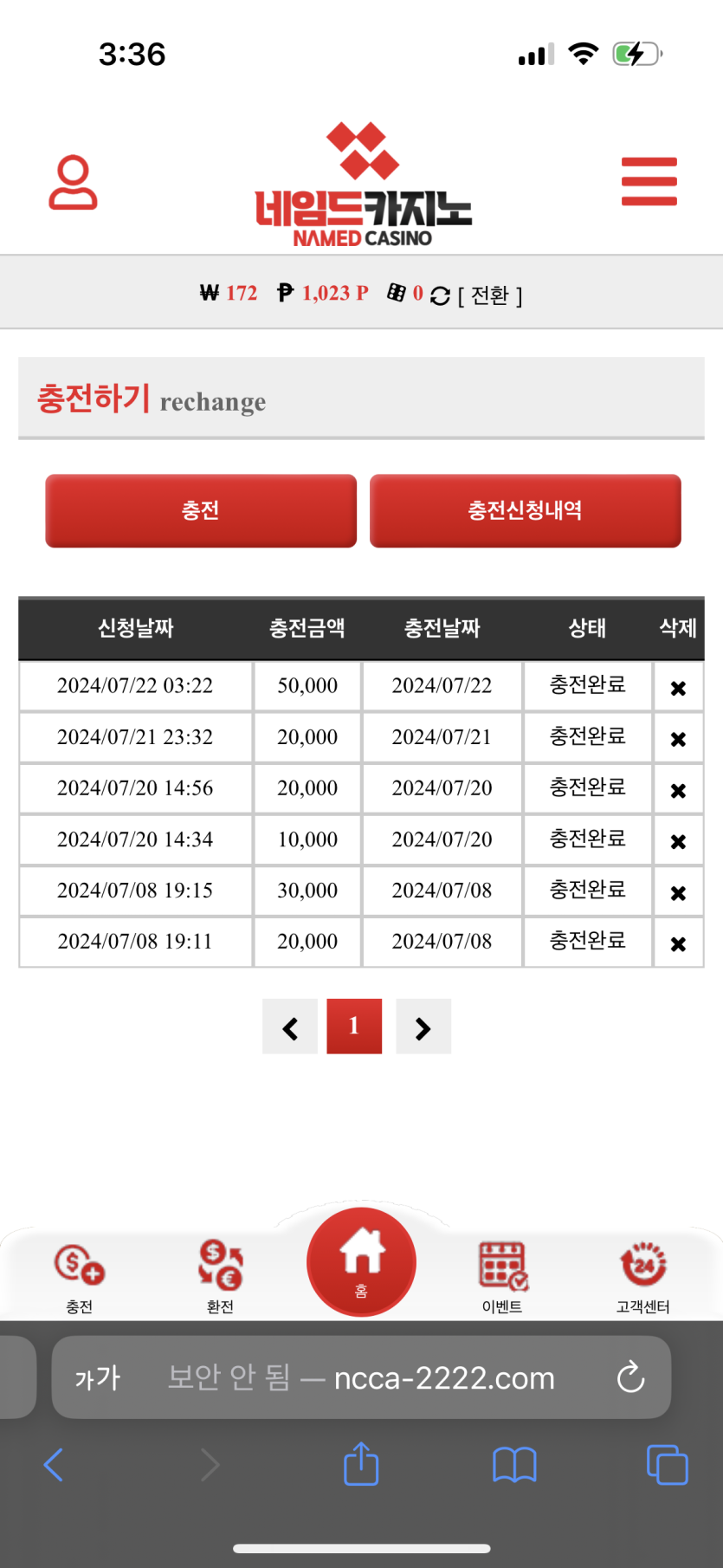
Task: Delete the 2024/07/22 03:22 record
Action: pos(678,688)
